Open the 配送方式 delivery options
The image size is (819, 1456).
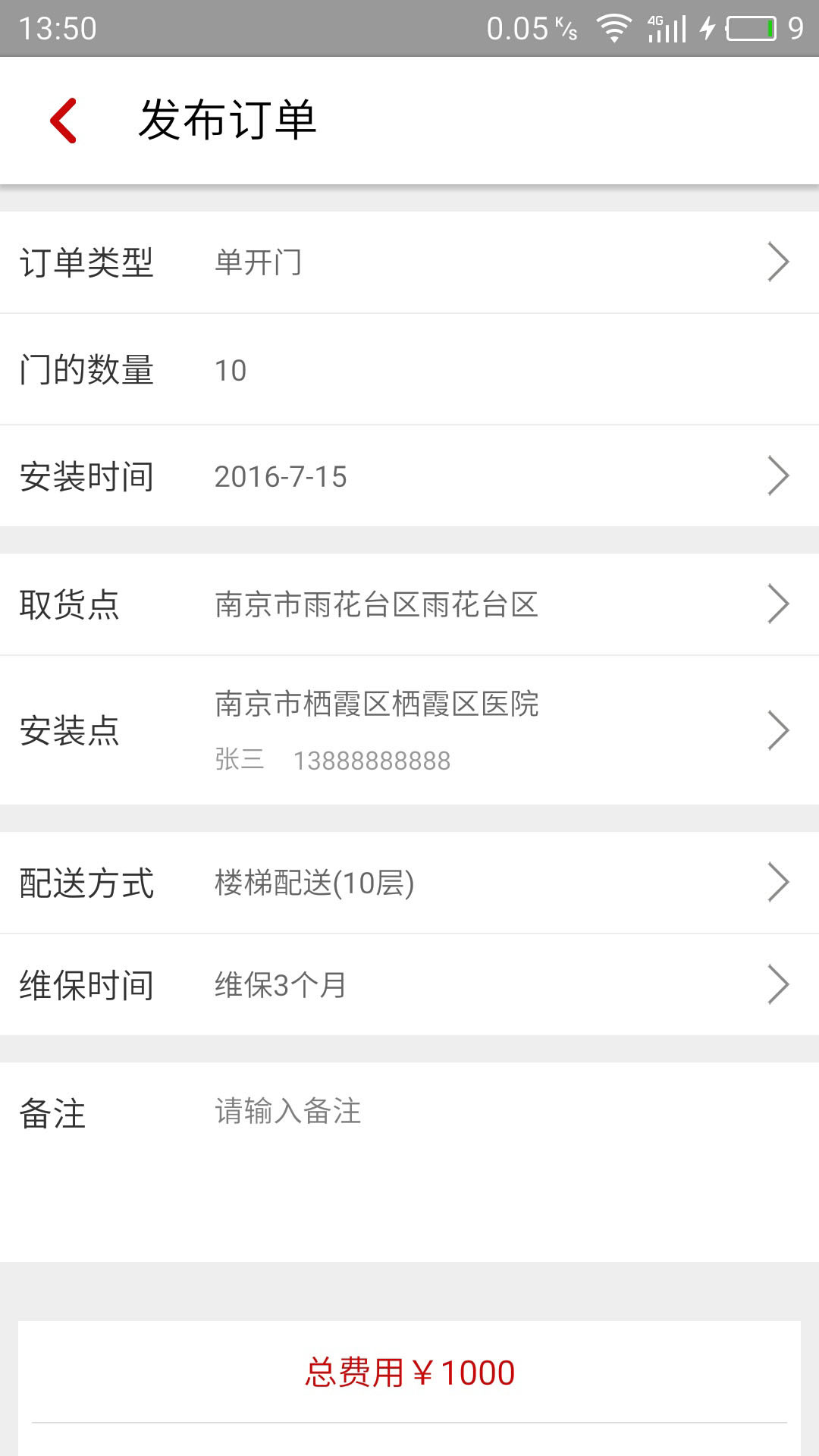409,883
